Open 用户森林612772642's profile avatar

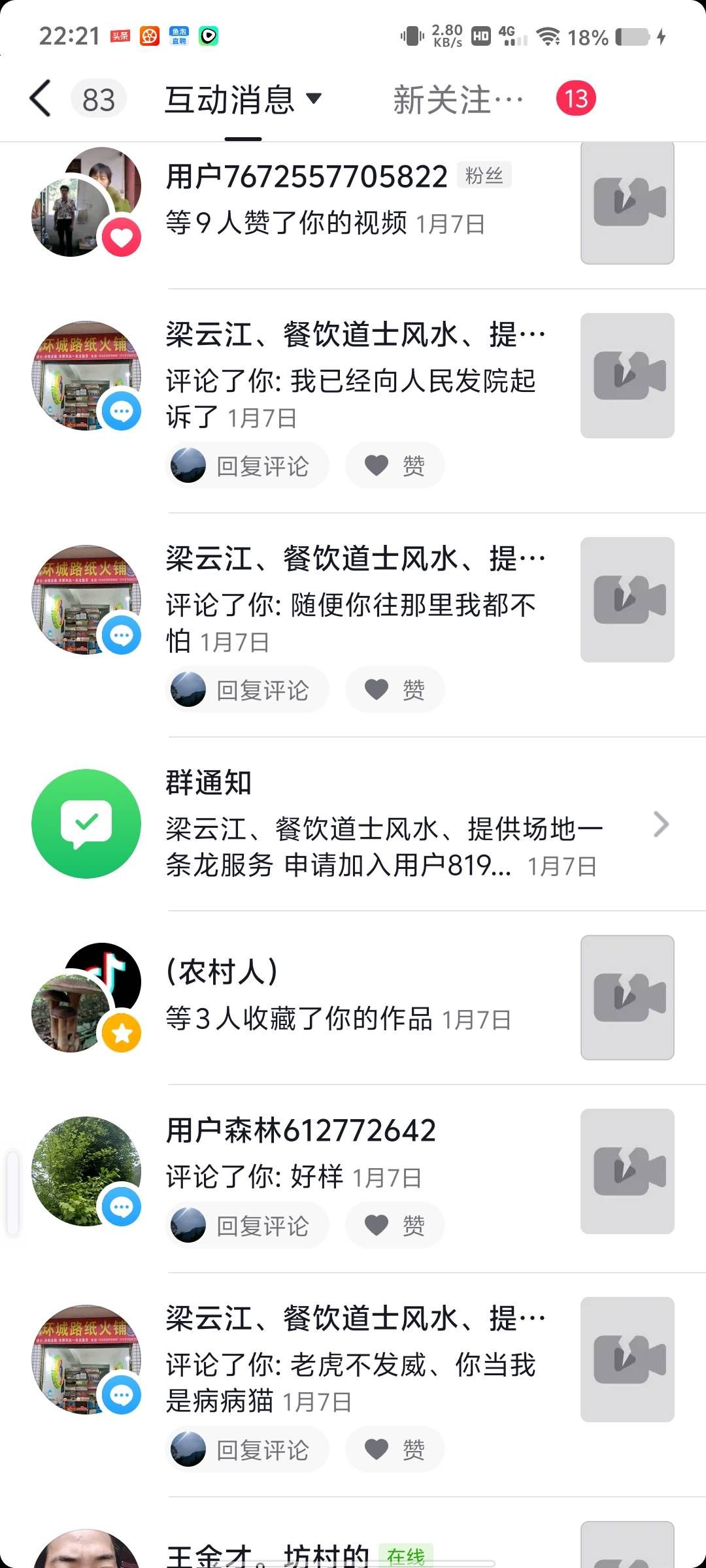click(86, 1171)
